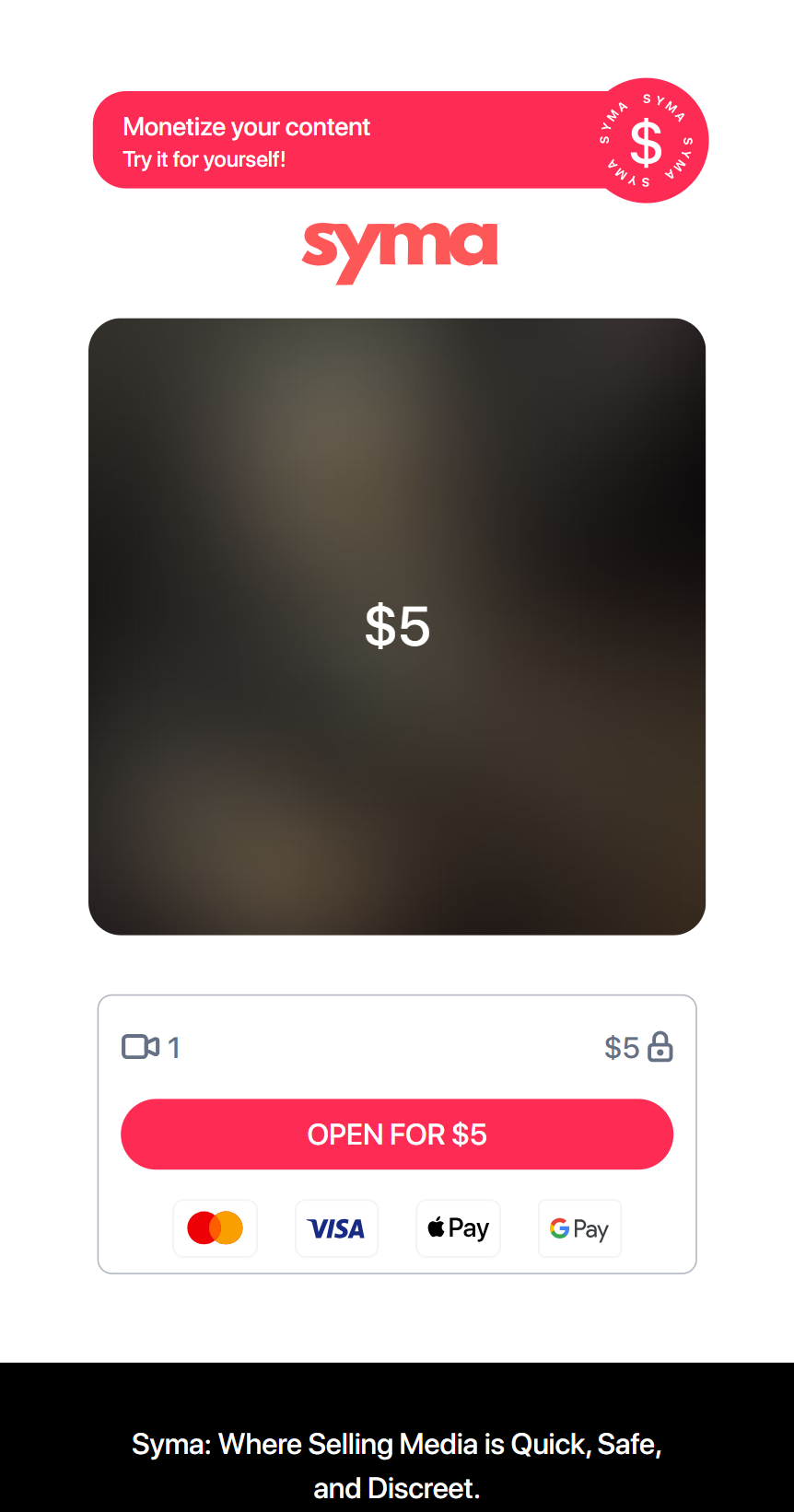Click the $5 text on the blurred preview

pyautogui.click(x=397, y=626)
